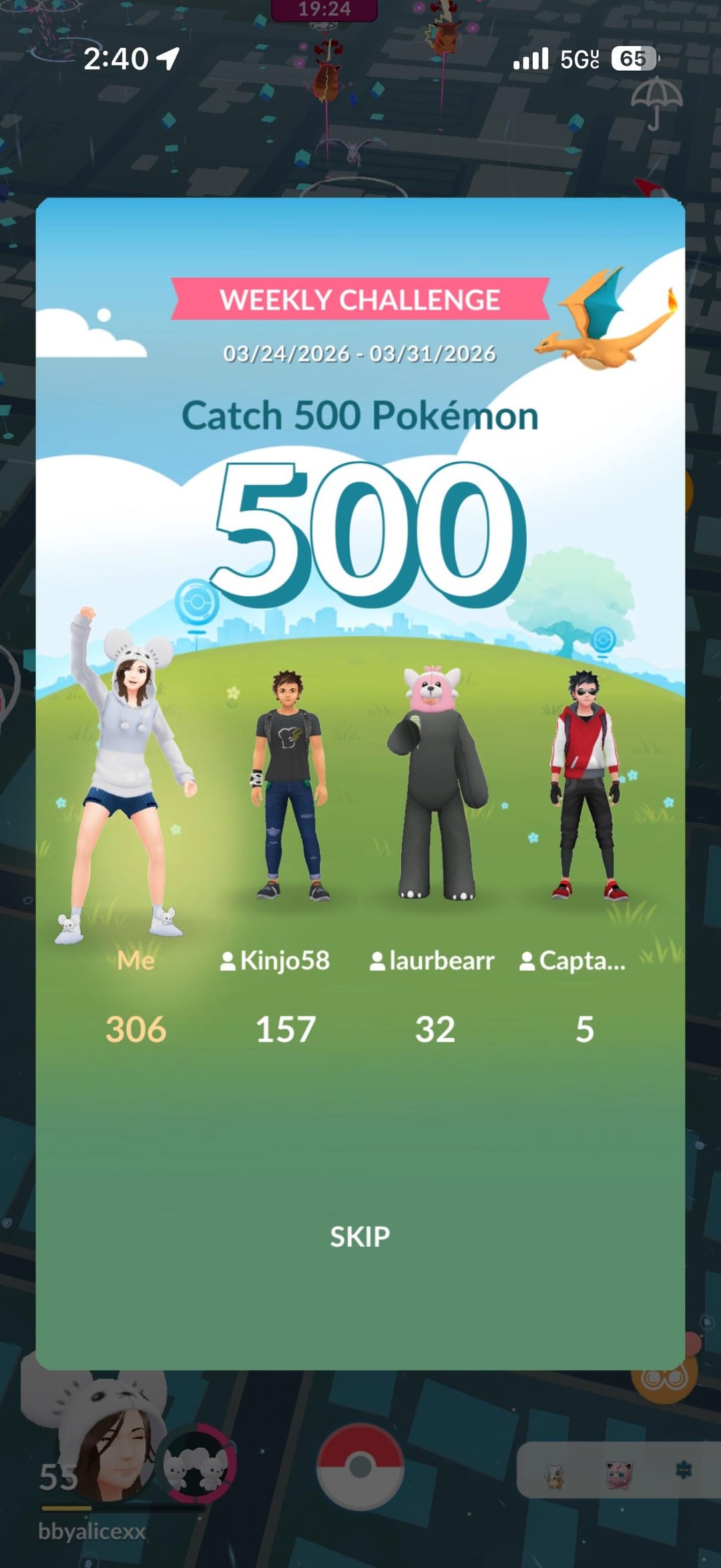The image size is (721, 1568).
Task: Tap SKIP on the weekly challenge
Action: [360, 1237]
